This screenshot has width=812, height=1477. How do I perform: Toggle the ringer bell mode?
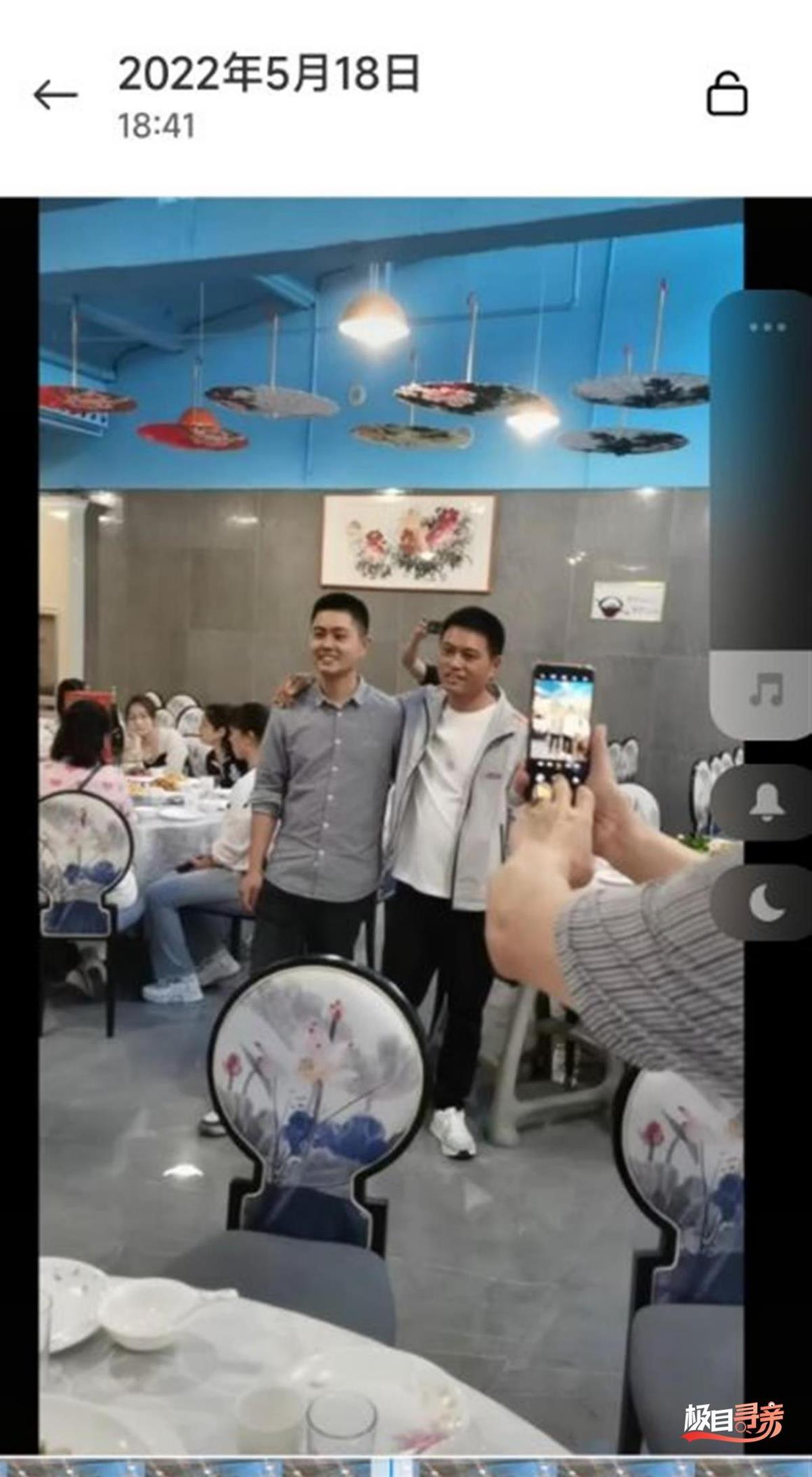point(768,803)
